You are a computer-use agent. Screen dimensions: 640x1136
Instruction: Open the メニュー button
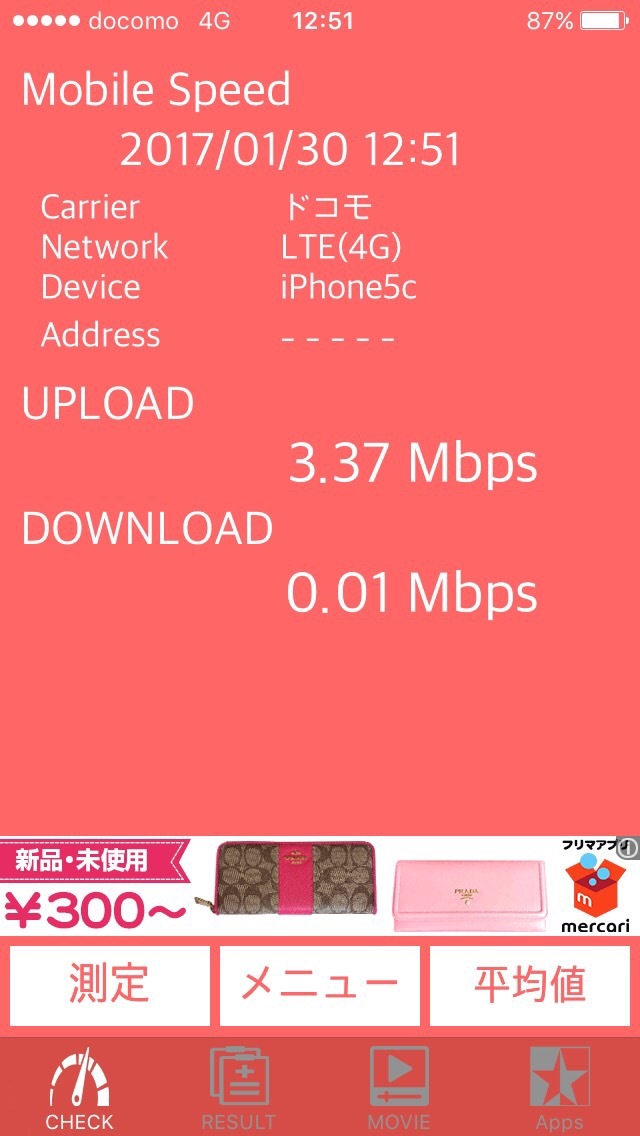(x=320, y=985)
